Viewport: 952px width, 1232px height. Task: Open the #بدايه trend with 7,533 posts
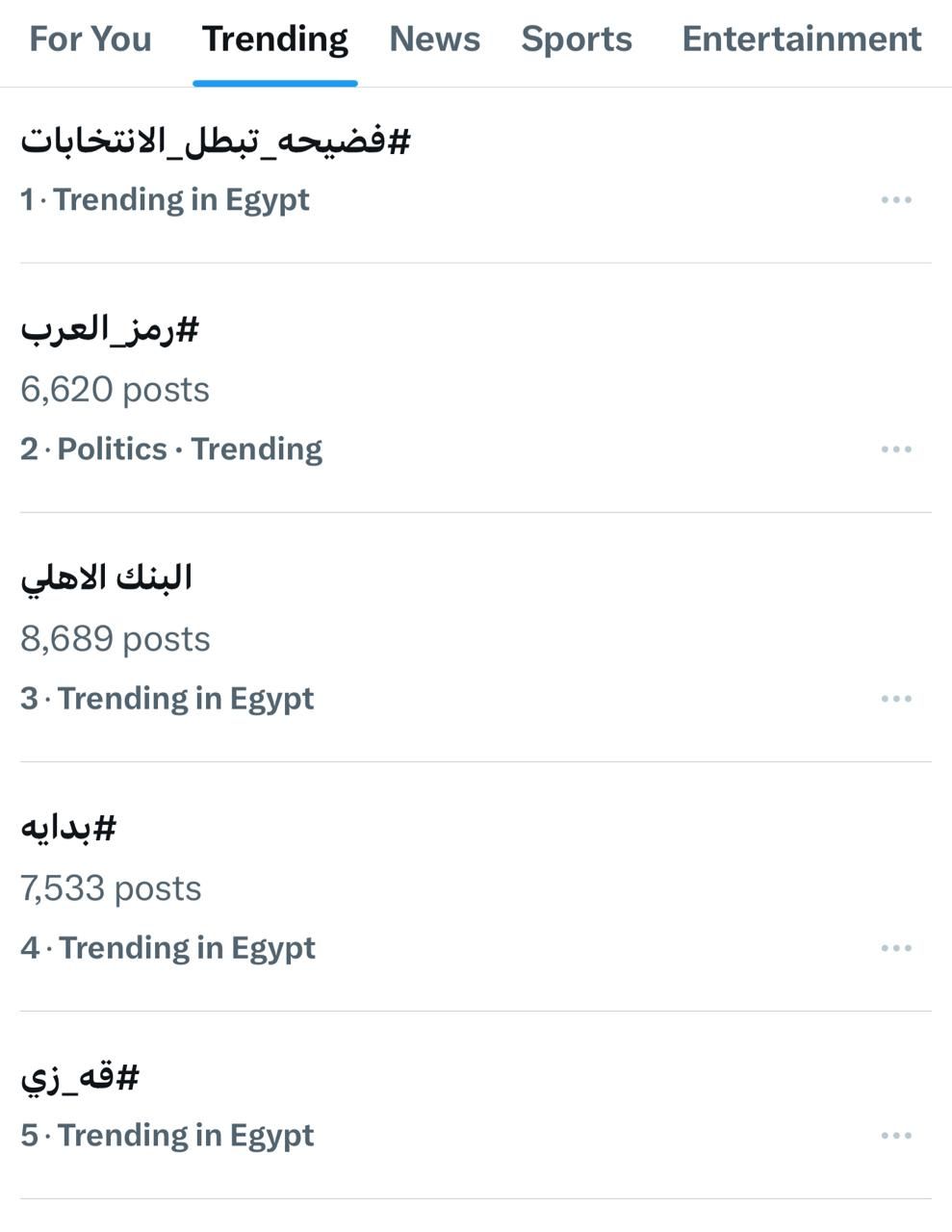(68, 828)
